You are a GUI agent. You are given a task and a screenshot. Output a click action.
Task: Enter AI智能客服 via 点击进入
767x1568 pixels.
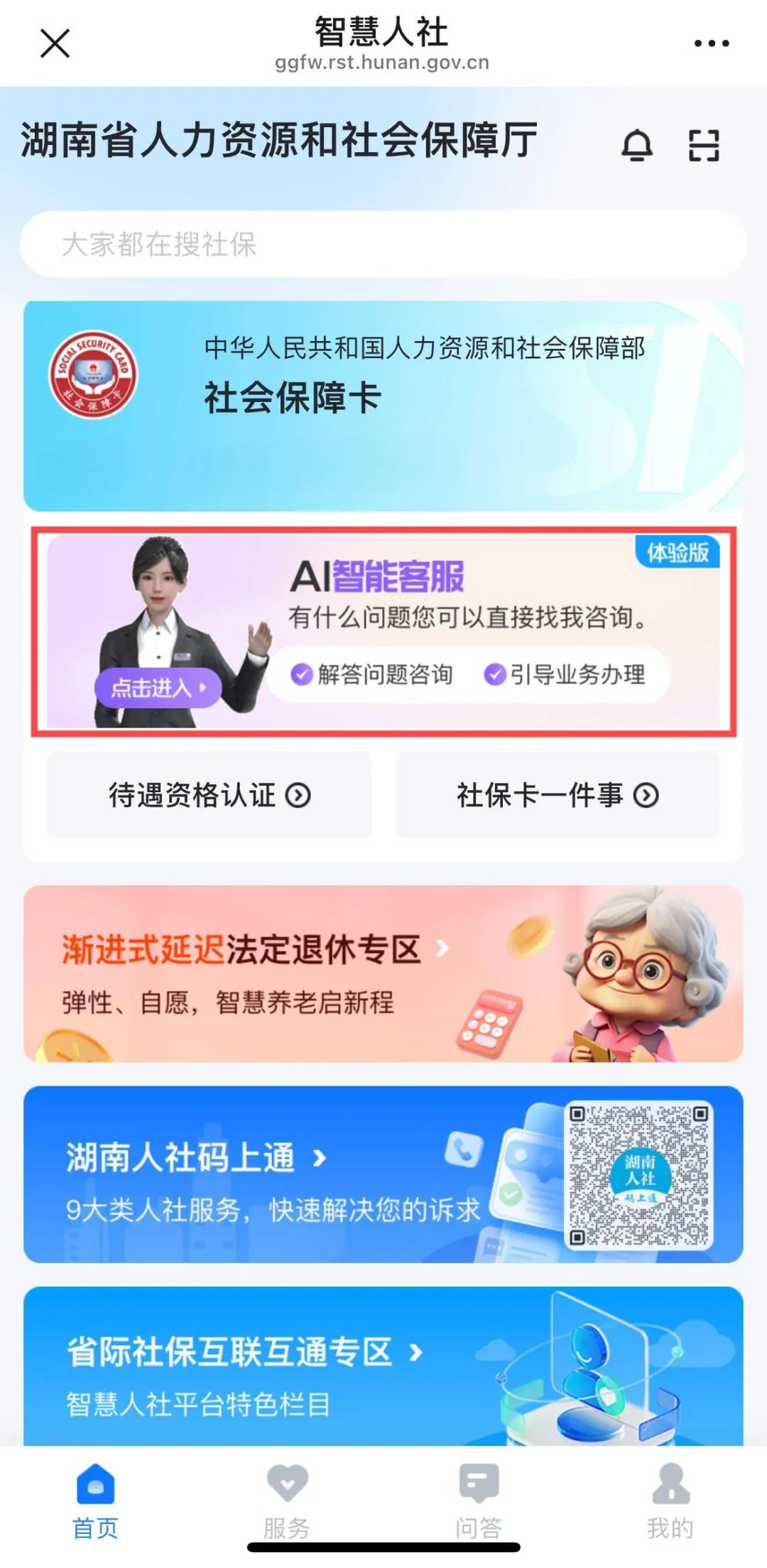point(158,687)
